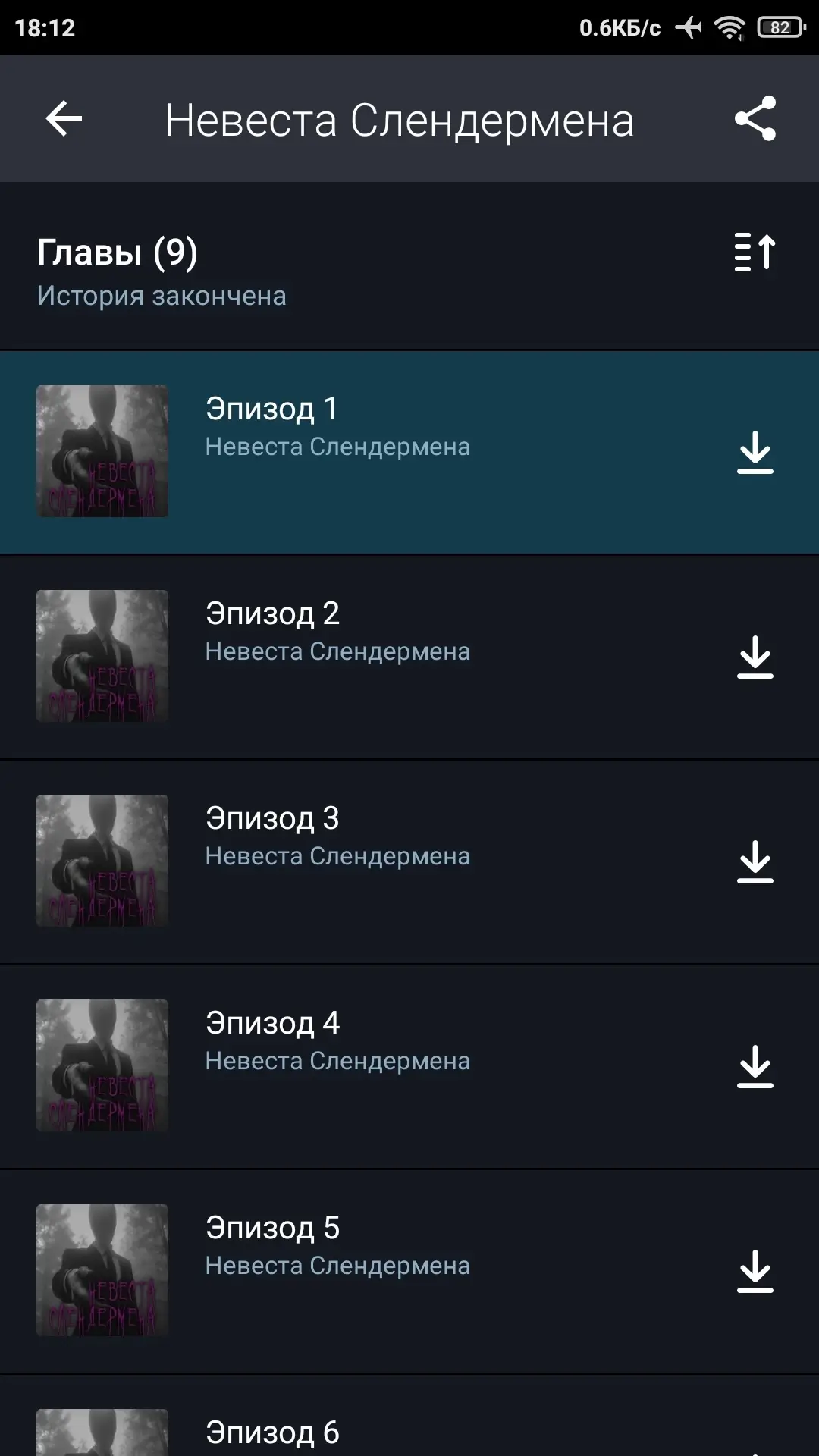Share the story Невеста Слендермена
The height and width of the screenshot is (1456, 819).
pyautogui.click(x=755, y=119)
